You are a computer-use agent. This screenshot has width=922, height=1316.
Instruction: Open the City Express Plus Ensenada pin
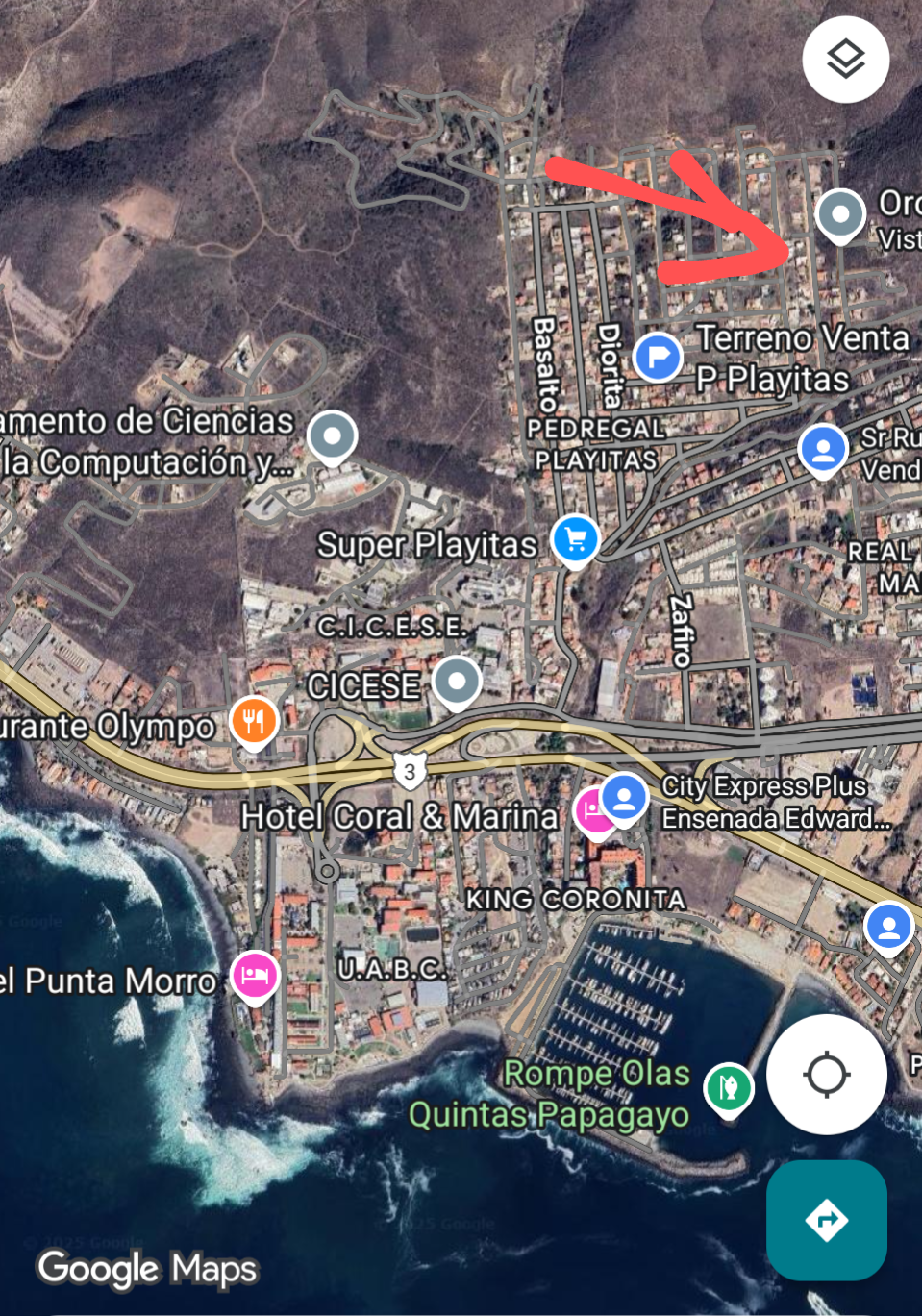click(625, 798)
